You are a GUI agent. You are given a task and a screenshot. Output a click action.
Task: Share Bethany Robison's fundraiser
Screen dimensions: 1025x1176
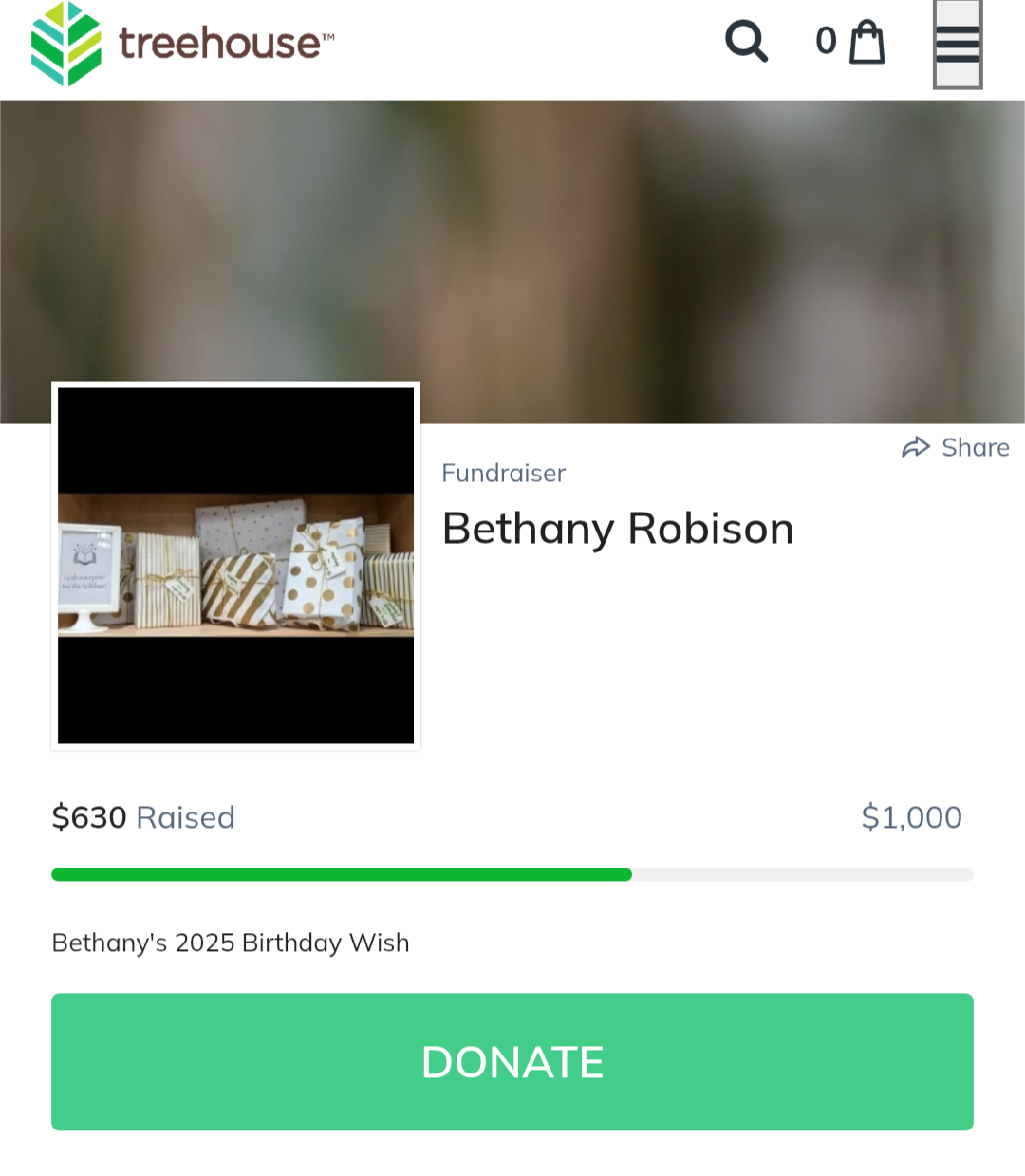(956, 447)
